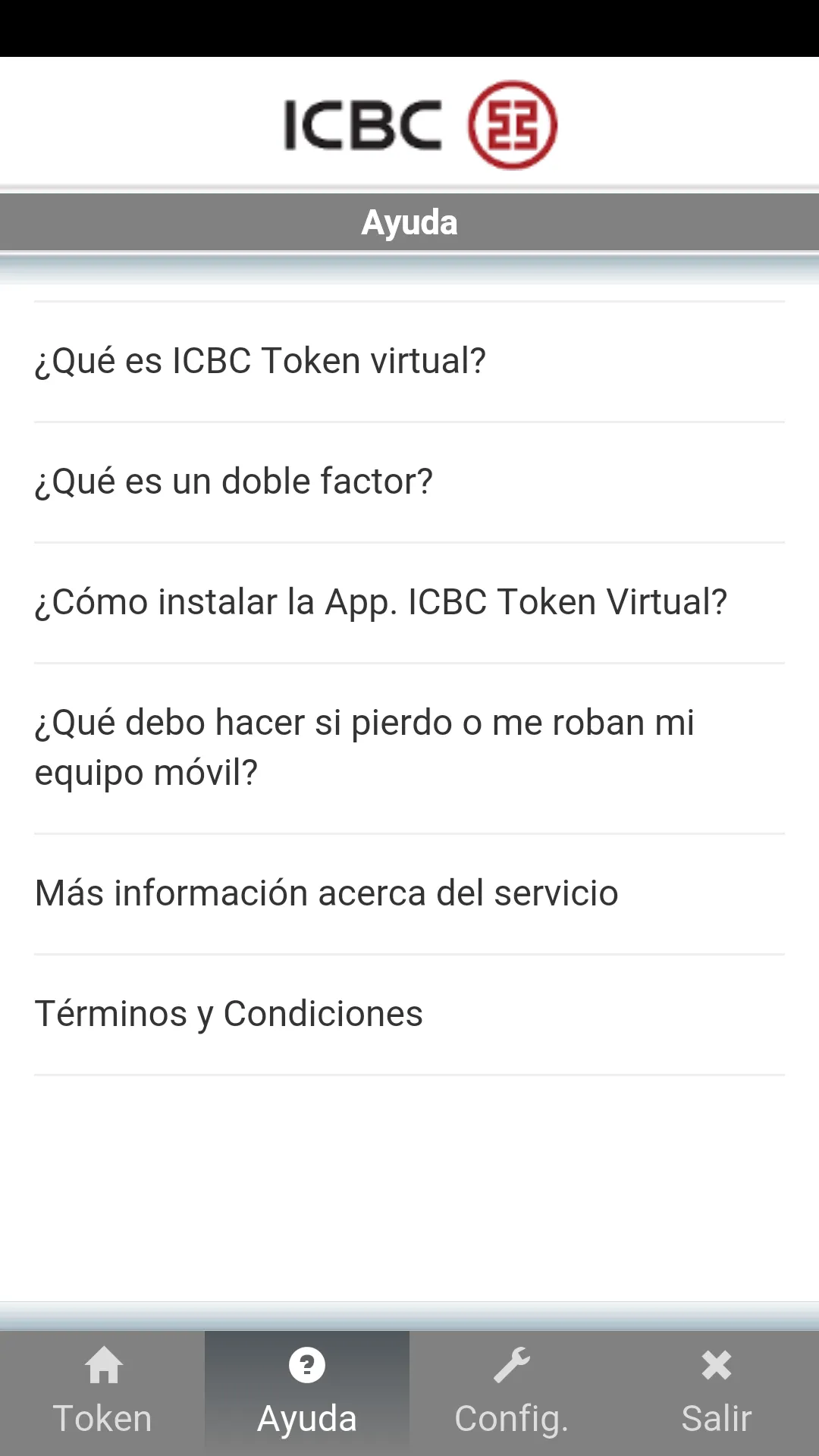Viewport: 819px width, 1456px height.
Task: View how to install ICBC Token Virtual app
Action: coord(409,602)
